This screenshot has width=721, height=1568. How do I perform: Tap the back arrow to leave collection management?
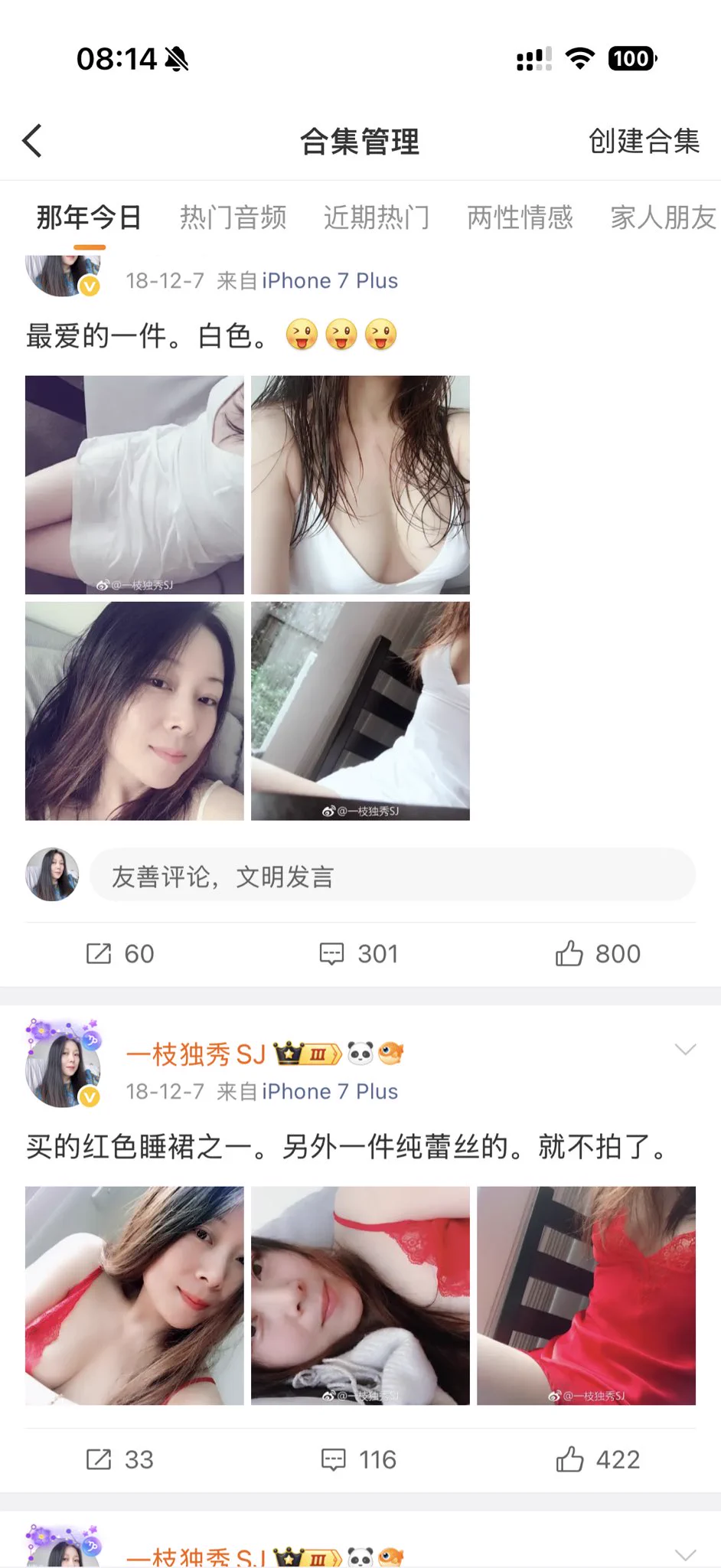click(32, 141)
